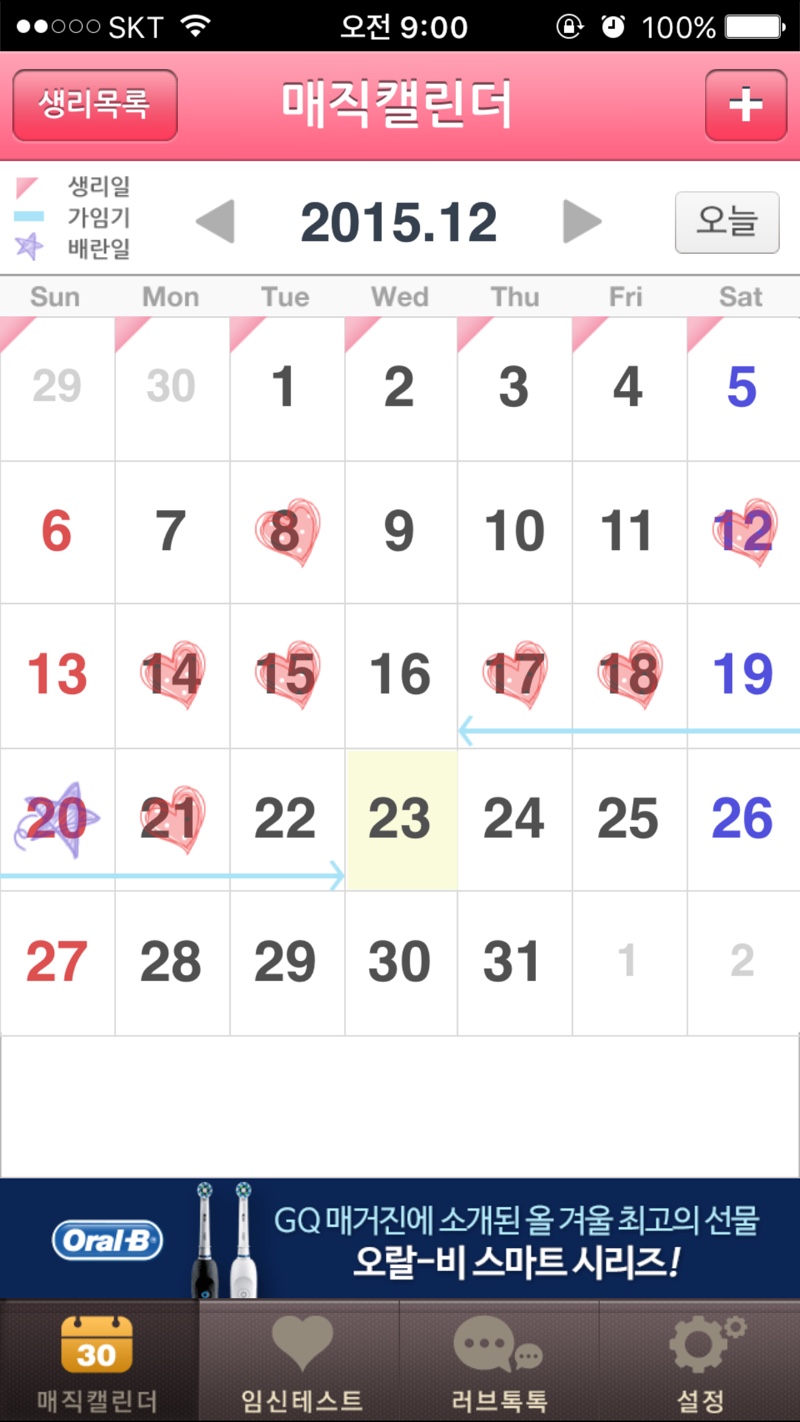This screenshot has width=800, height=1422.
Task: Add a new entry with plus button
Action: [x=746, y=105]
